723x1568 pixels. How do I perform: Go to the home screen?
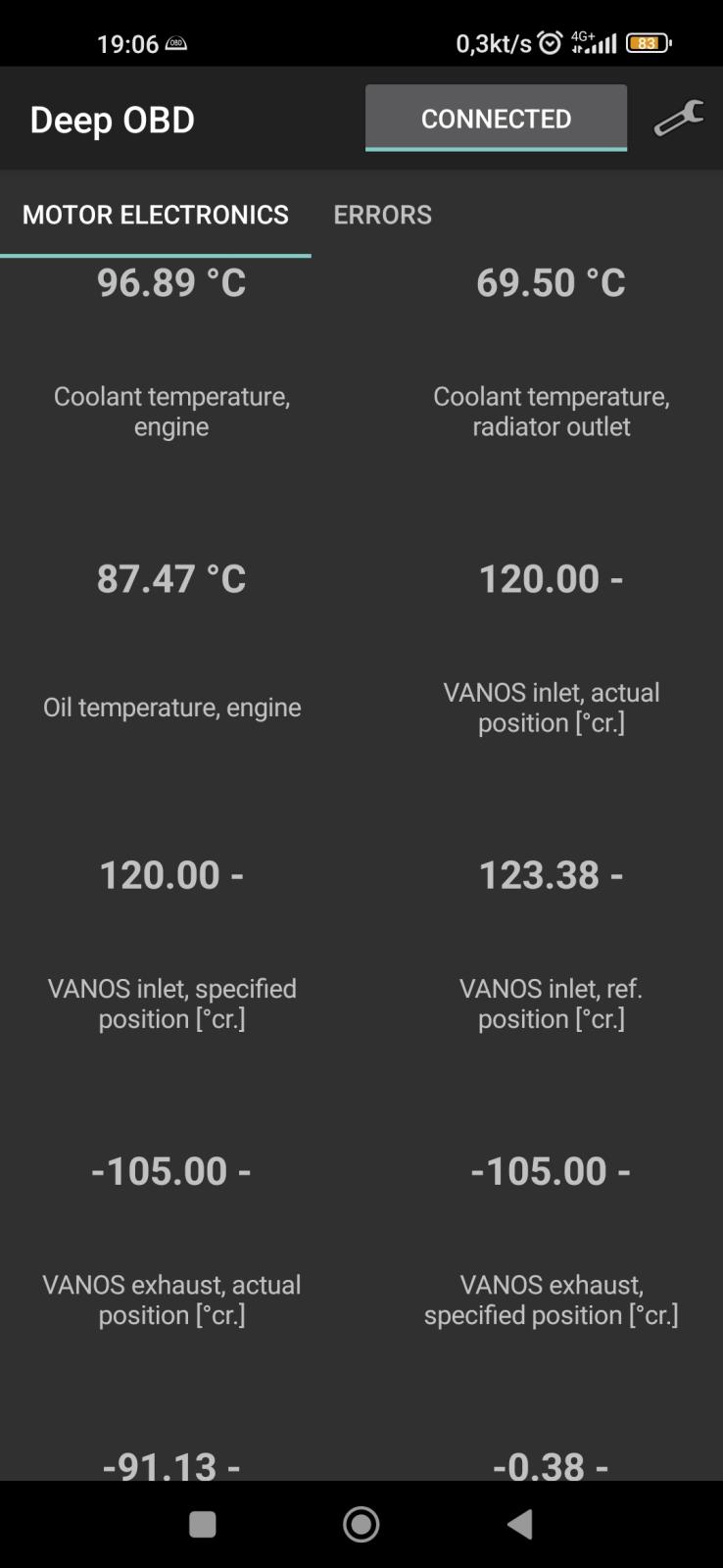[x=361, y=1524]
